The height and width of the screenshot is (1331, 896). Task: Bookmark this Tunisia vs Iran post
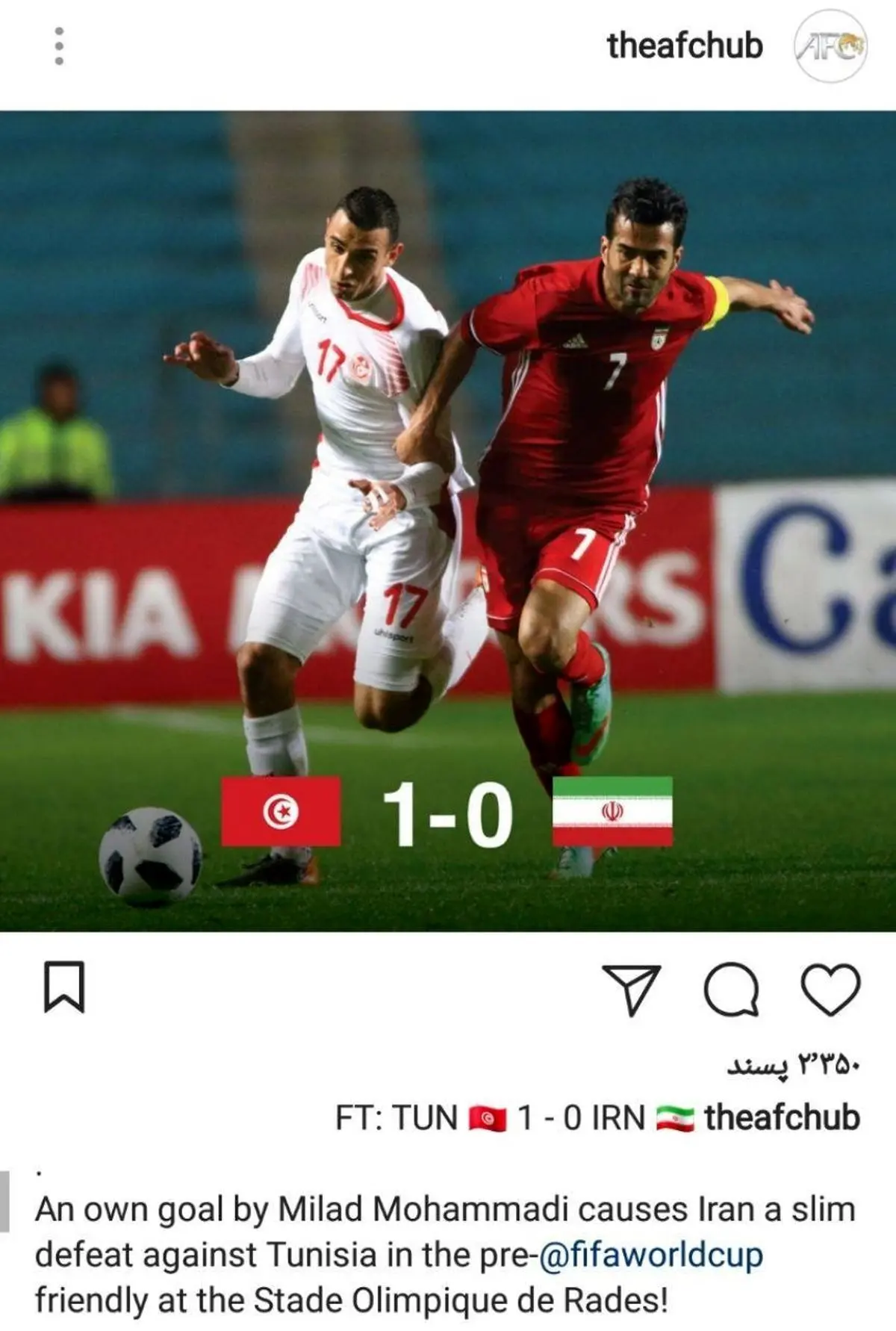(64, 987)
